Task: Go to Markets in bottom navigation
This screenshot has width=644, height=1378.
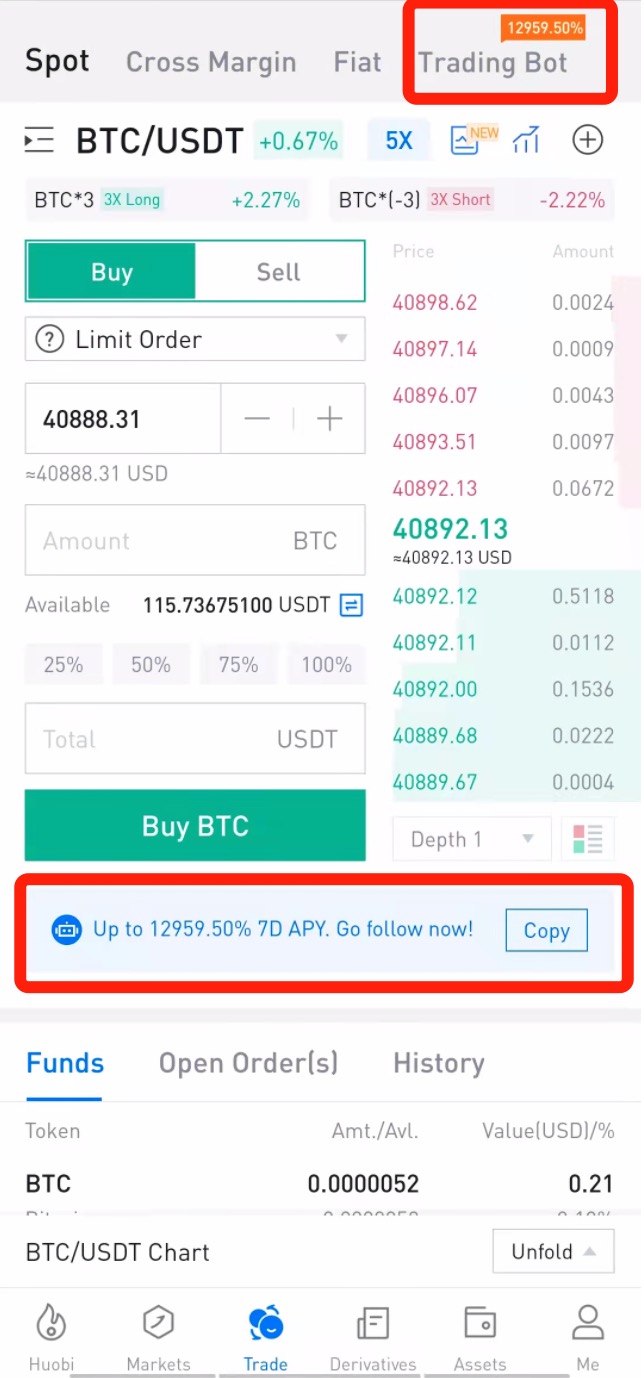Action: point(158,1337)
